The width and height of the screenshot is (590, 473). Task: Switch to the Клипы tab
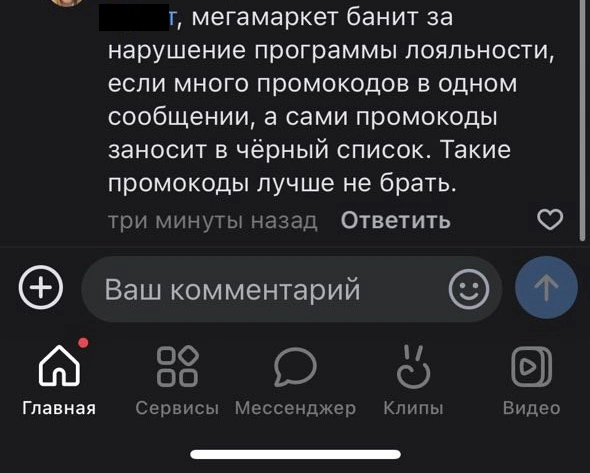(x=414, y=380)
